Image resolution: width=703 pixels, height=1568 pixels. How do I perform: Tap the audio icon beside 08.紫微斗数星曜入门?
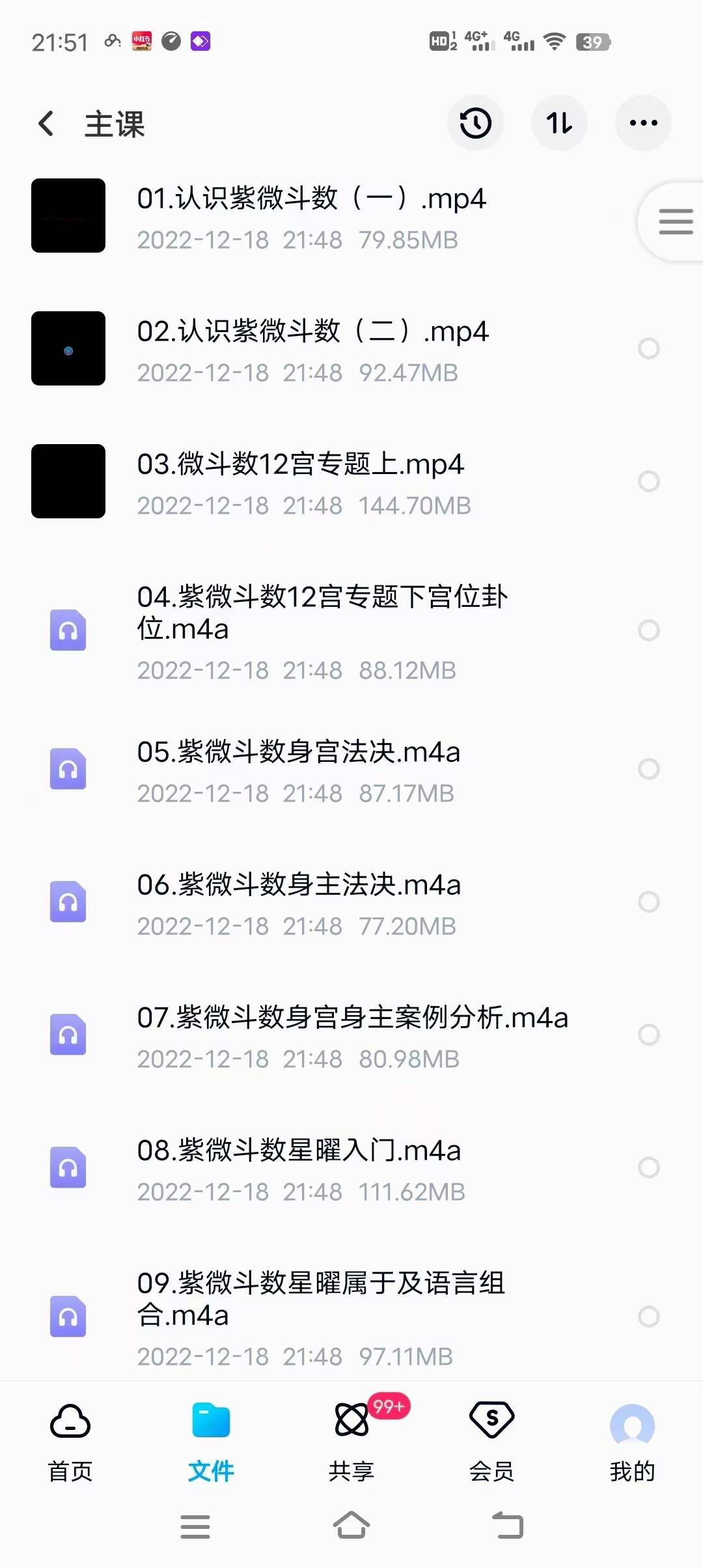[x=68, y=1168]
